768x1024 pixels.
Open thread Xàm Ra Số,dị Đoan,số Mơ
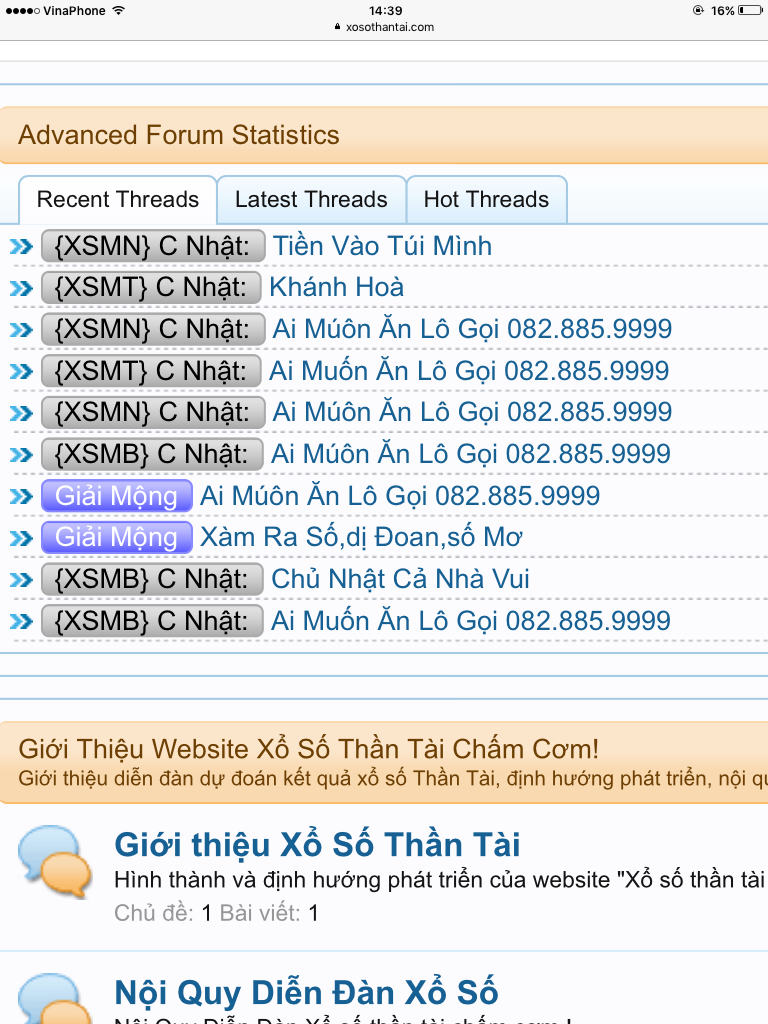click(361, 538)
